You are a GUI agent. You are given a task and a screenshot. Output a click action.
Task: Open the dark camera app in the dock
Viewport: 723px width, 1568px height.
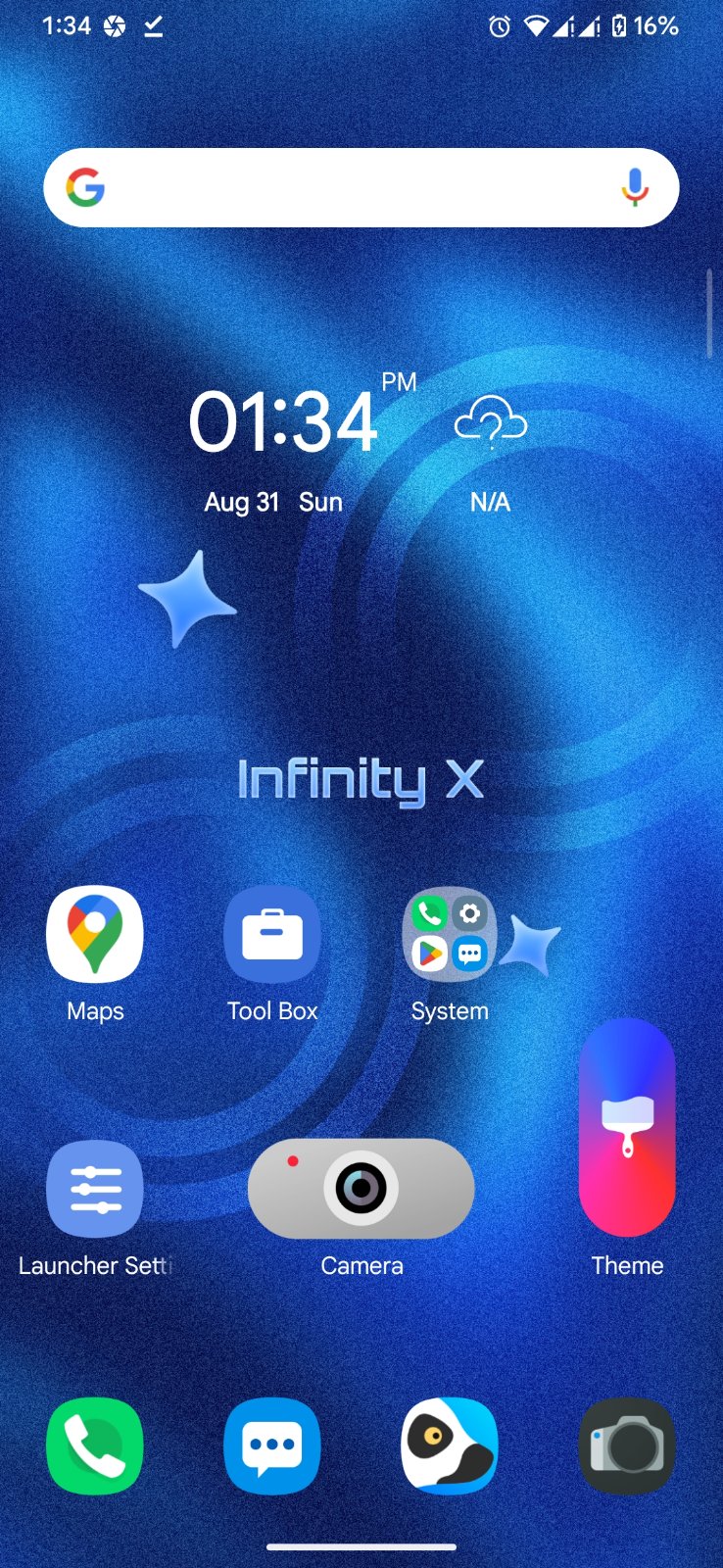point(627,1445)
